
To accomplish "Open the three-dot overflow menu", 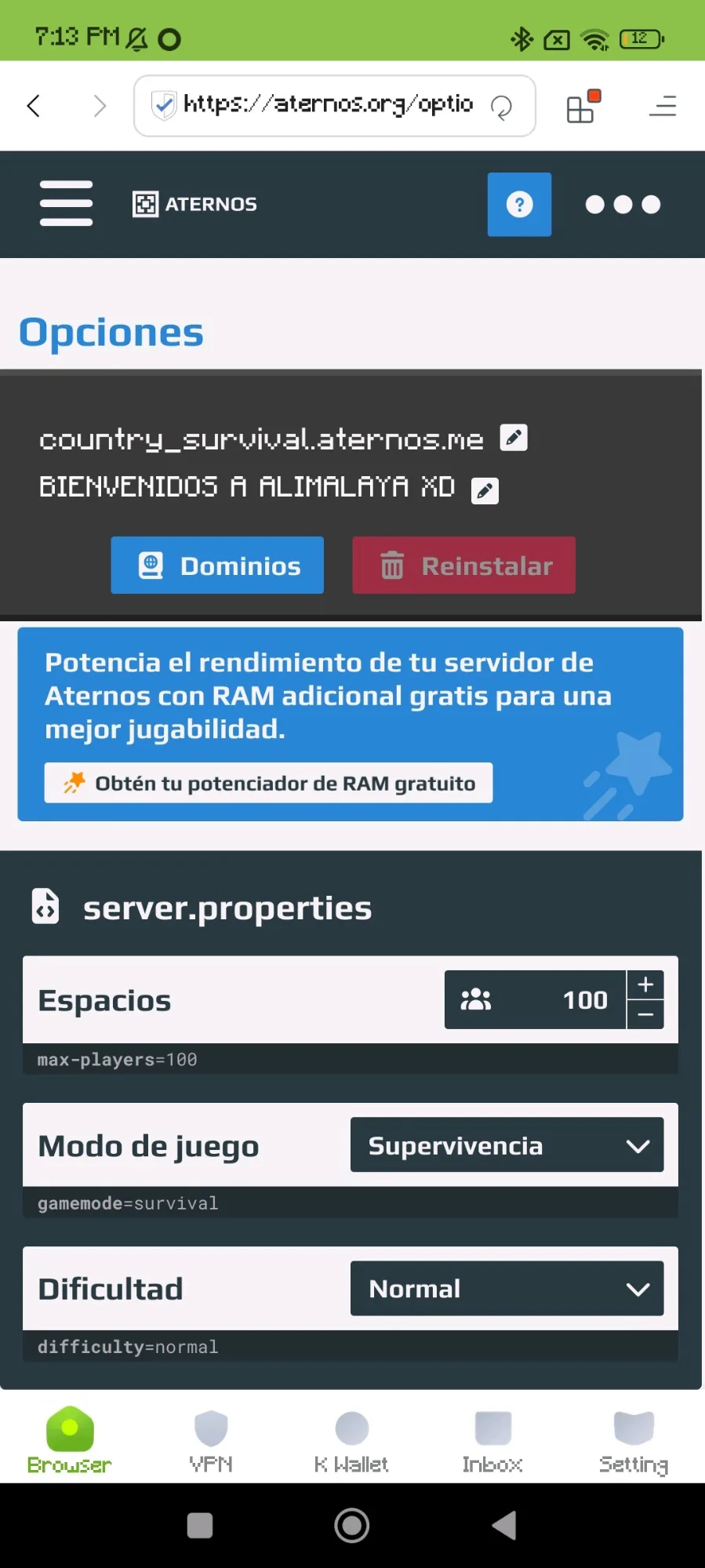I will (x=623, y=205).
